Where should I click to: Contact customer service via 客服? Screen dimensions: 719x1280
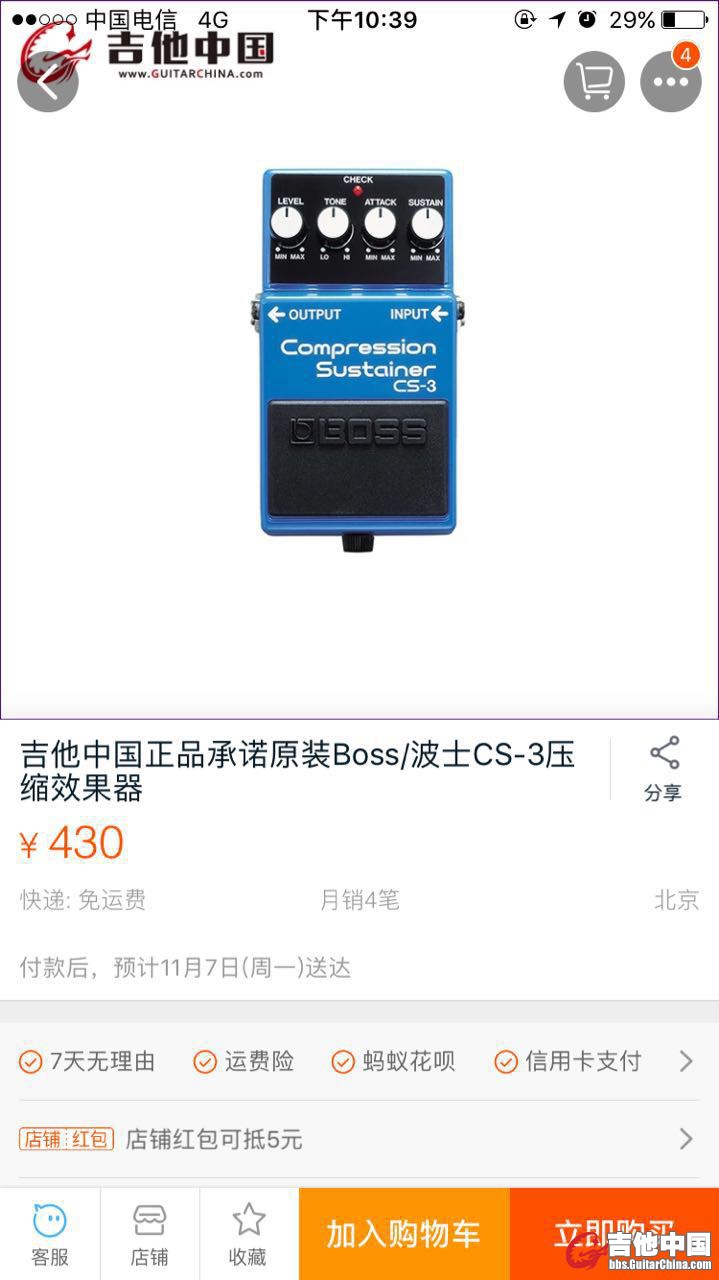(x=50, y=1235)
